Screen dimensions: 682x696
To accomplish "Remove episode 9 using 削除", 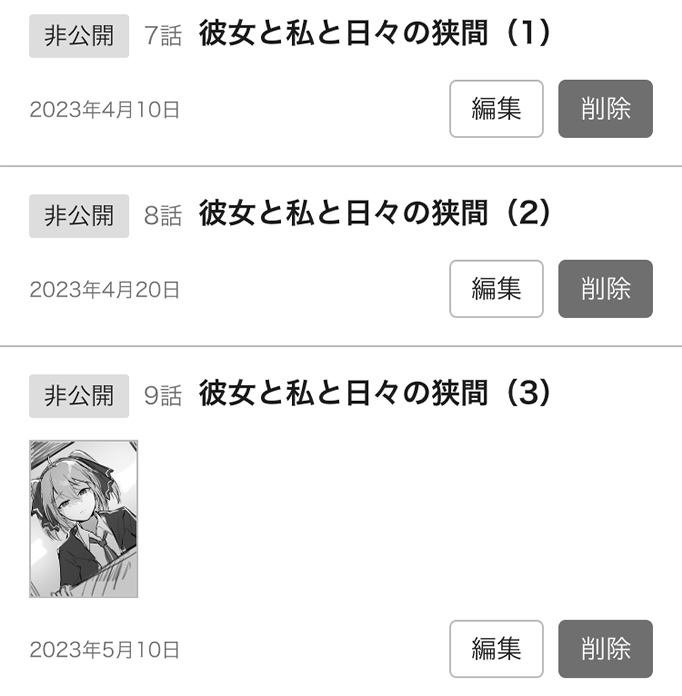I will (x=605, y=649).
